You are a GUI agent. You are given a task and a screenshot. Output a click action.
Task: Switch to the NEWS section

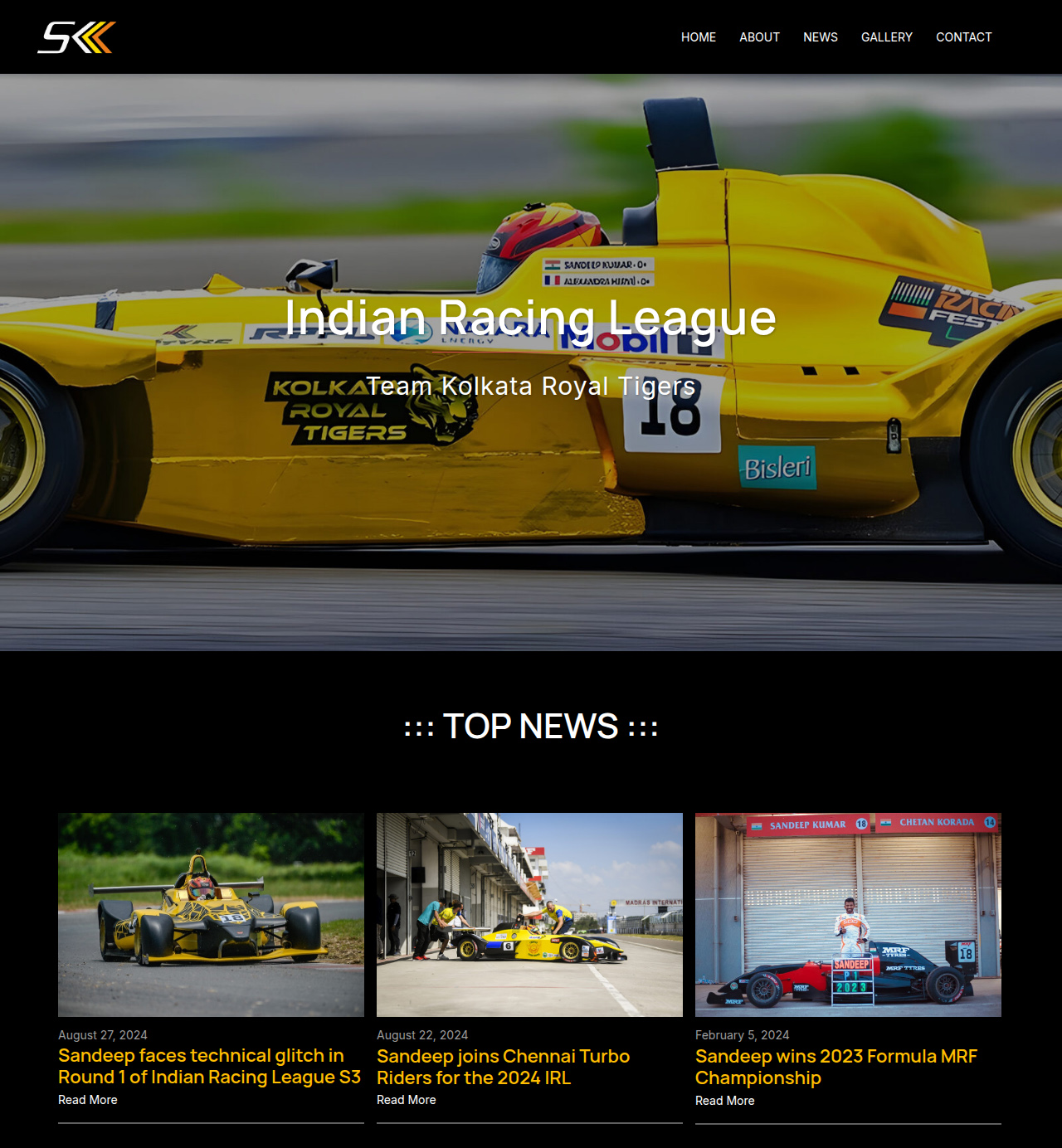(x=820, y=37)
